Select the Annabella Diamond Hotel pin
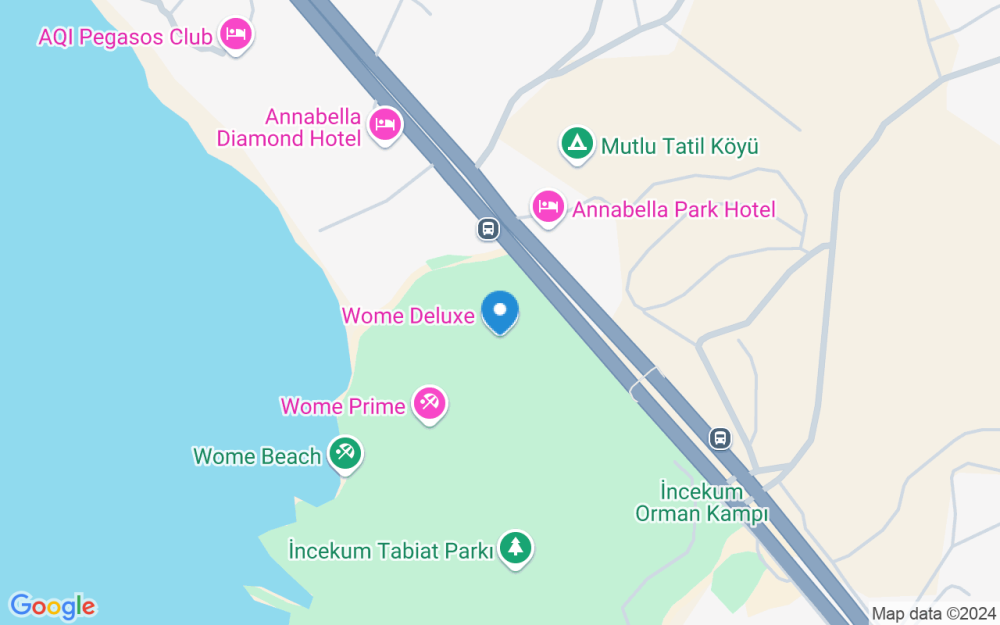The height and width of the screenshot is (625, 1000). pyautogui.click(x=385, y=125)
